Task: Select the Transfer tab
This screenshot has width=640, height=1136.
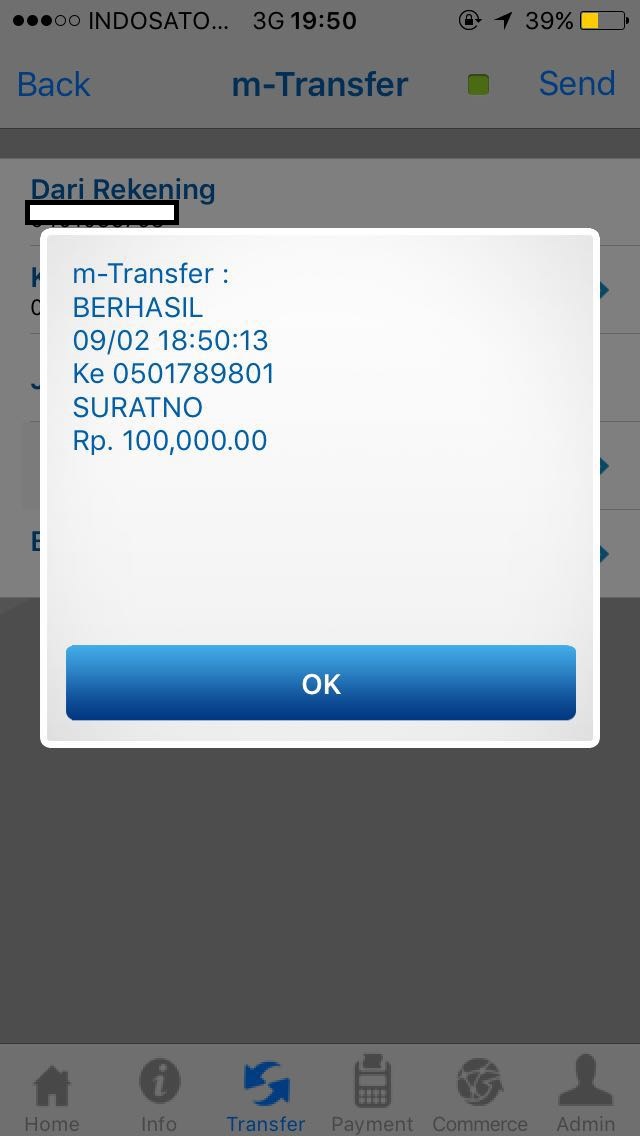Action: pyautogui.click(x=266, y=1095)
